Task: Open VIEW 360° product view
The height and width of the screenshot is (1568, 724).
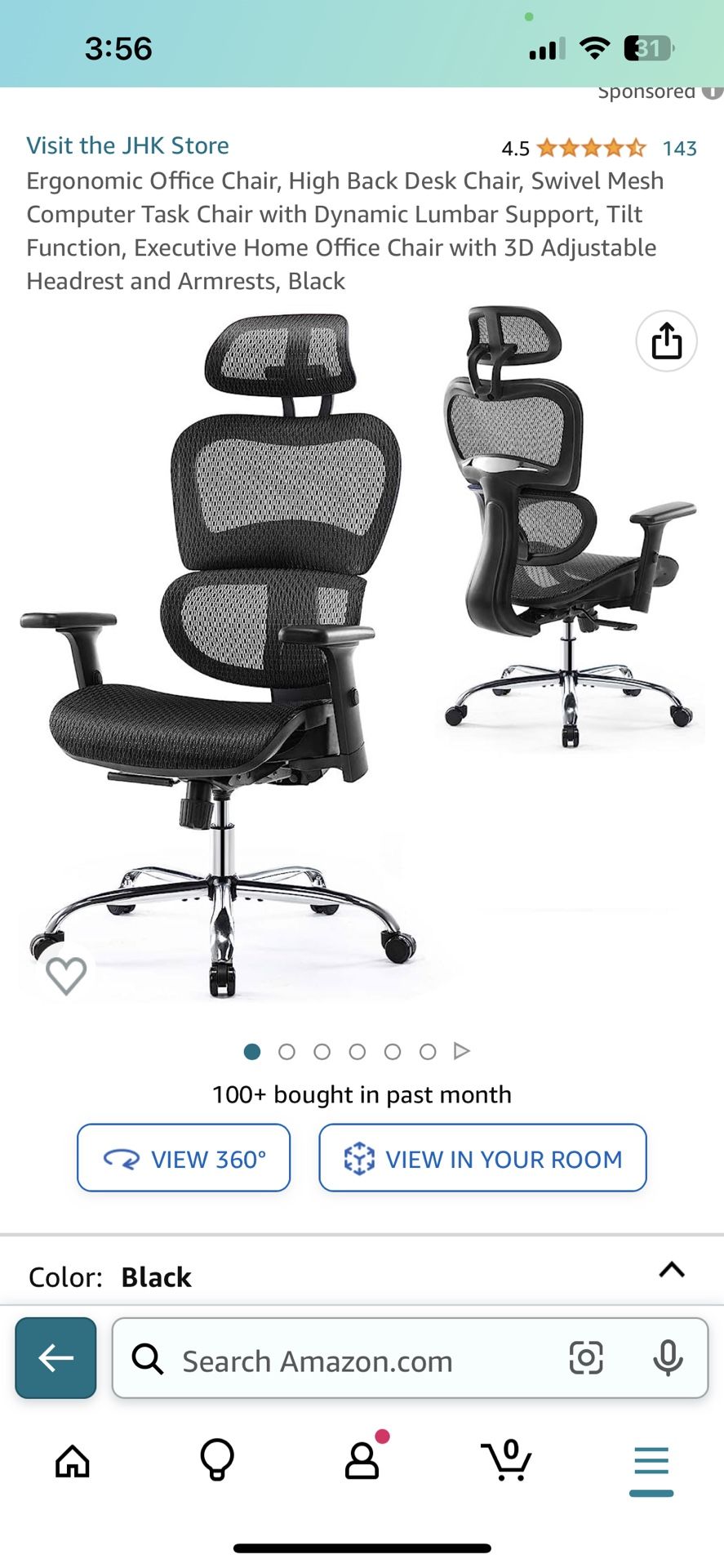Action: pos(183,1157)
